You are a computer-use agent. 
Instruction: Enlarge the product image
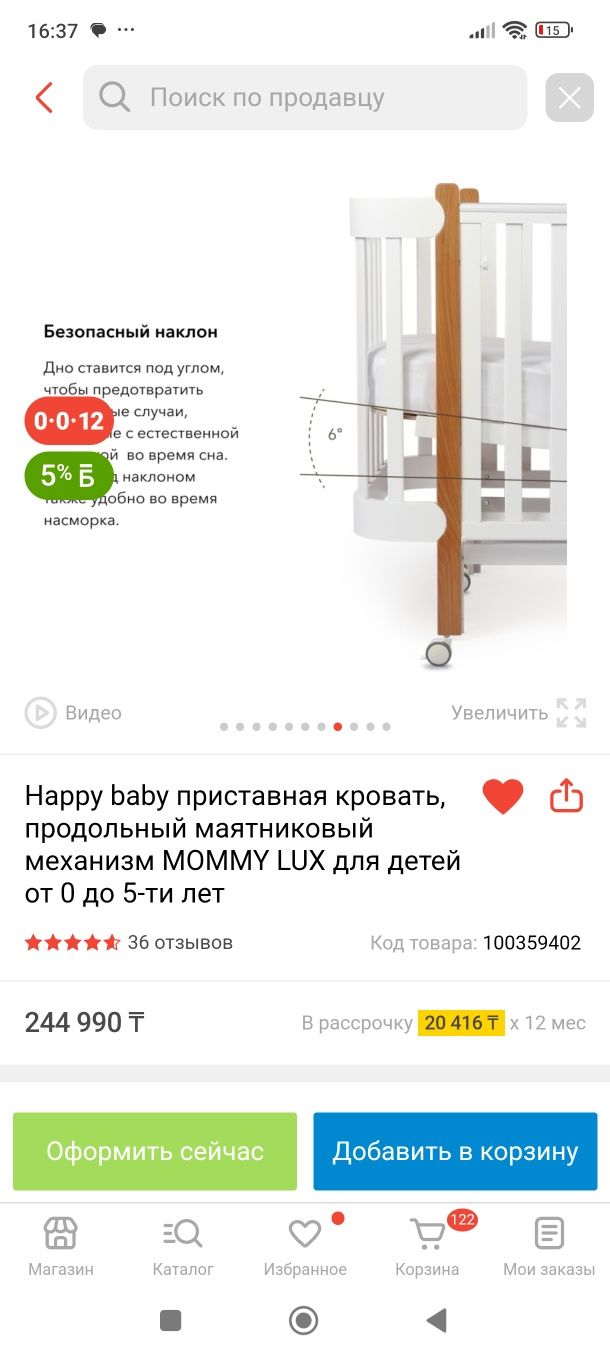coord(518,713)
